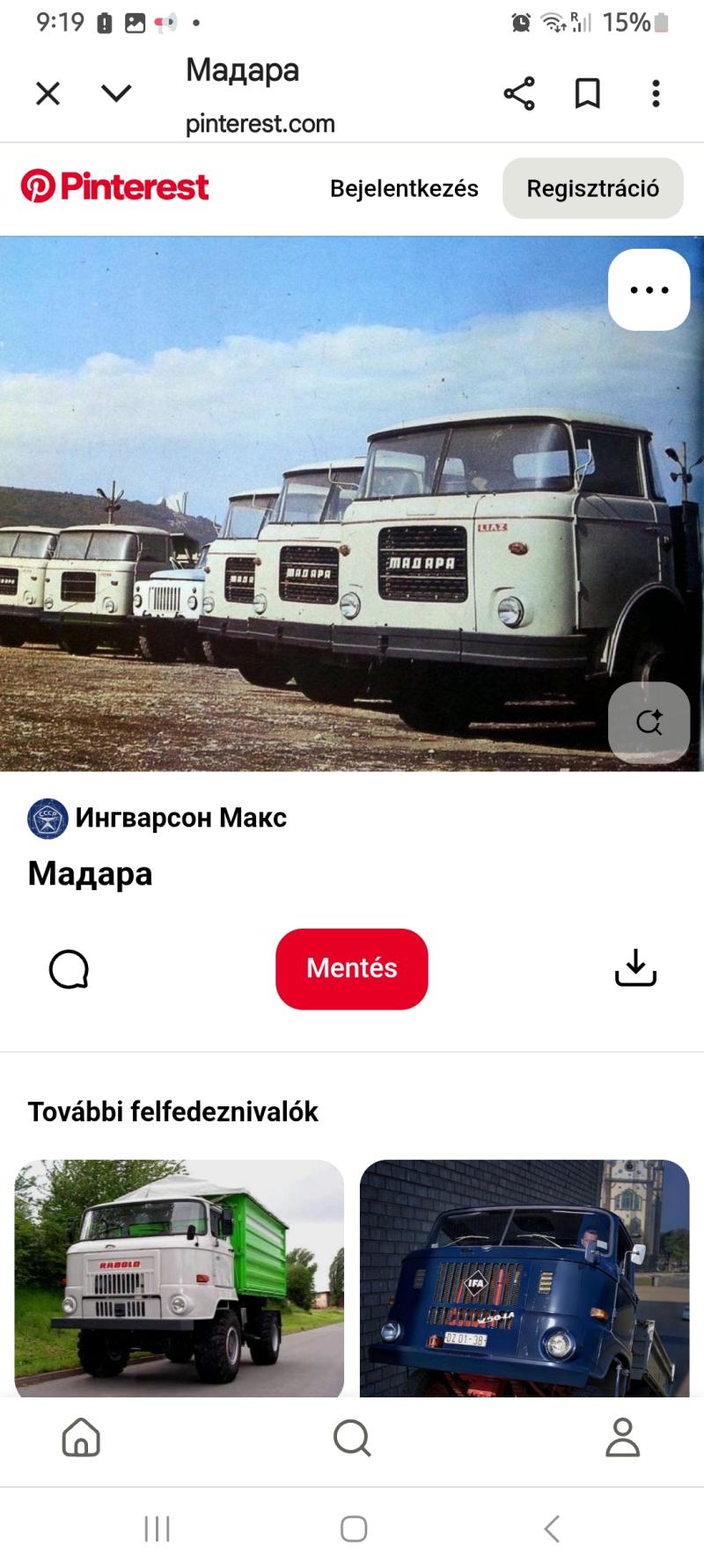This screenshot has width=704, height=1568.
Task: Open the search tab in bottom bar
Action: (x=352, y=1438)
